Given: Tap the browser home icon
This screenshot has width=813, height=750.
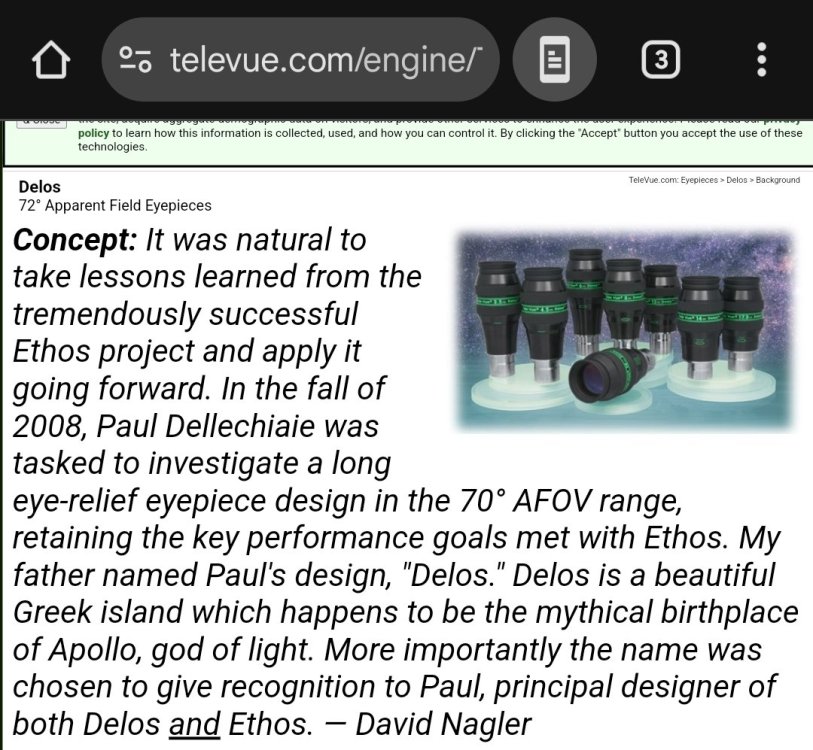Looking at the screenshot, I should tap(51, 60).
